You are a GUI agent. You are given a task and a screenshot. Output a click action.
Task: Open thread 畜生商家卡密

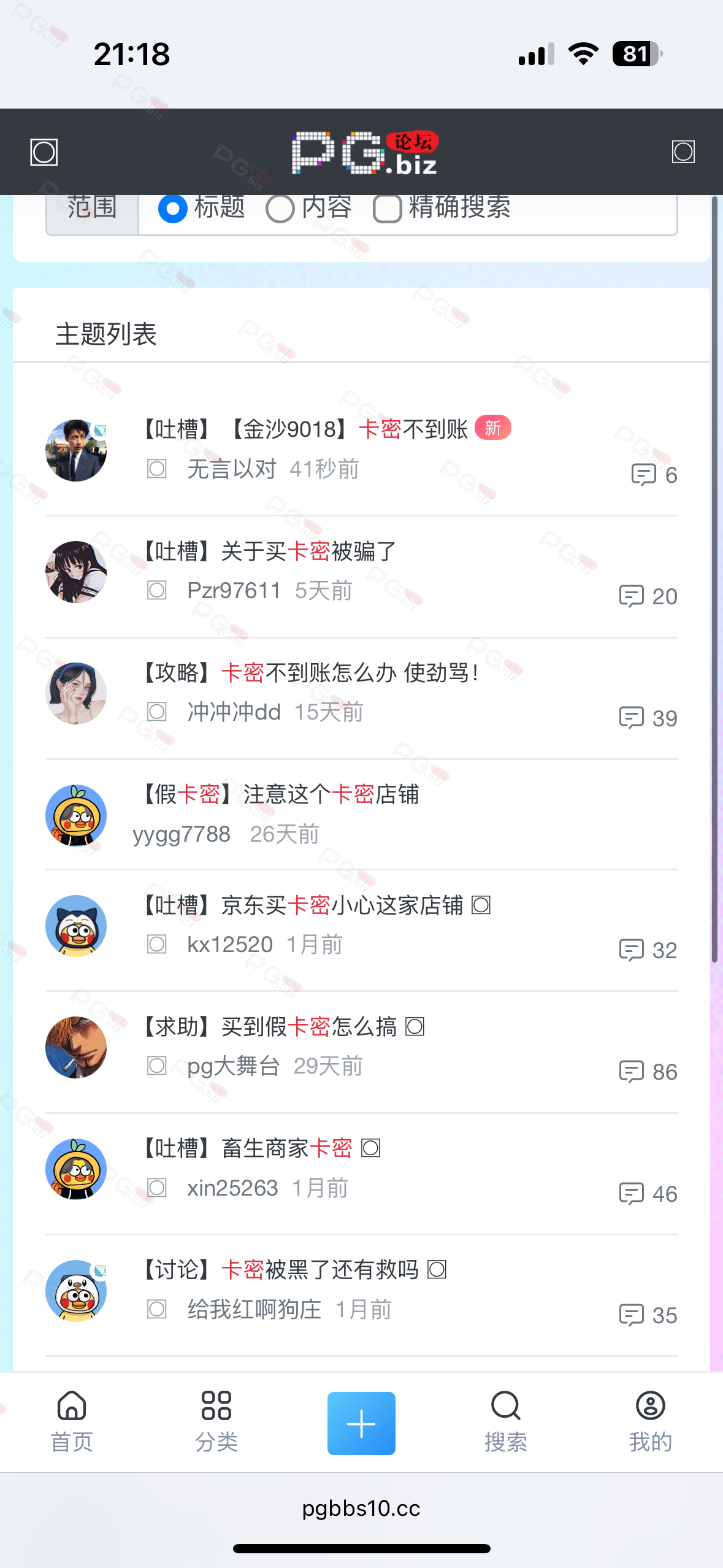click(x=248, y=1148)
